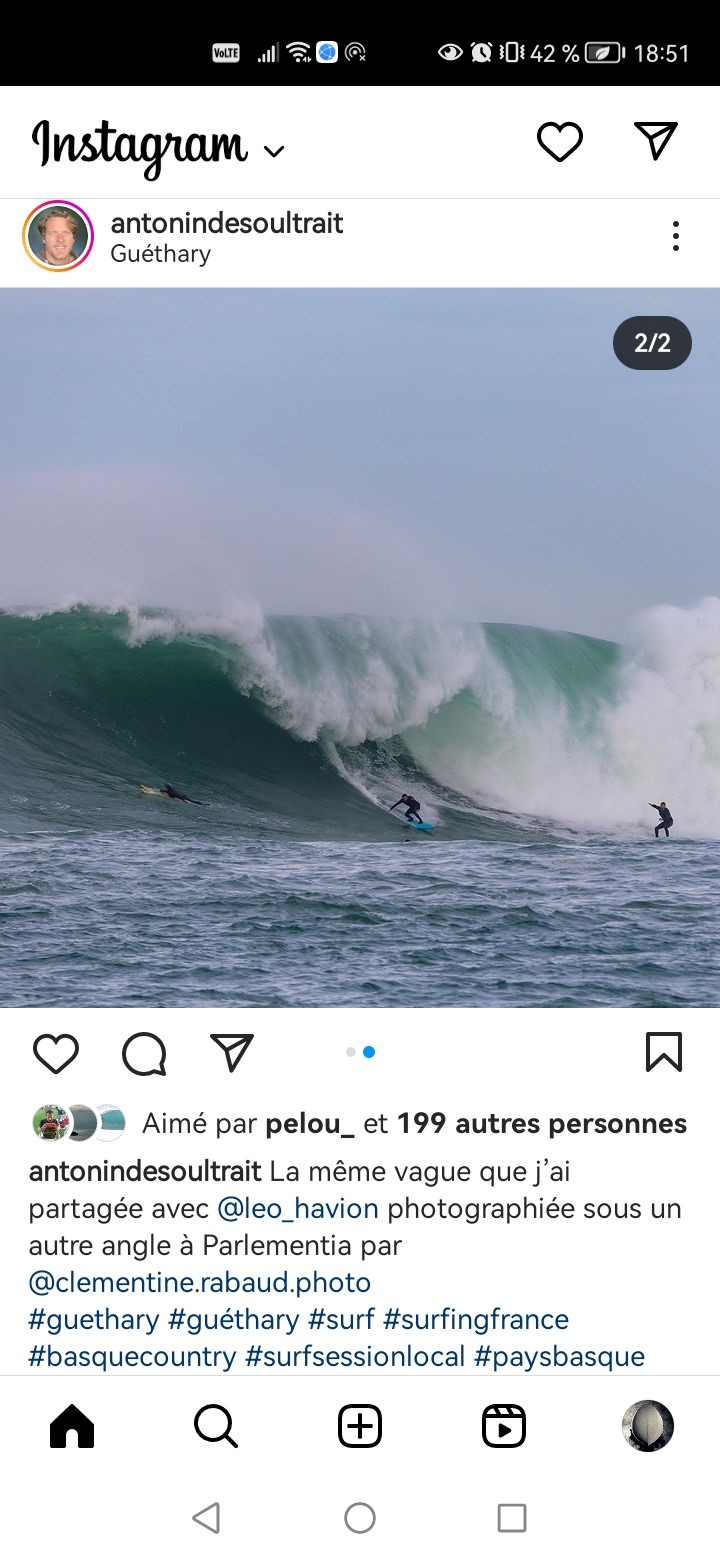Open the #surfingfrance hashtag
This screenshot has width=720, height=1560.
[x=476, y=1319]
